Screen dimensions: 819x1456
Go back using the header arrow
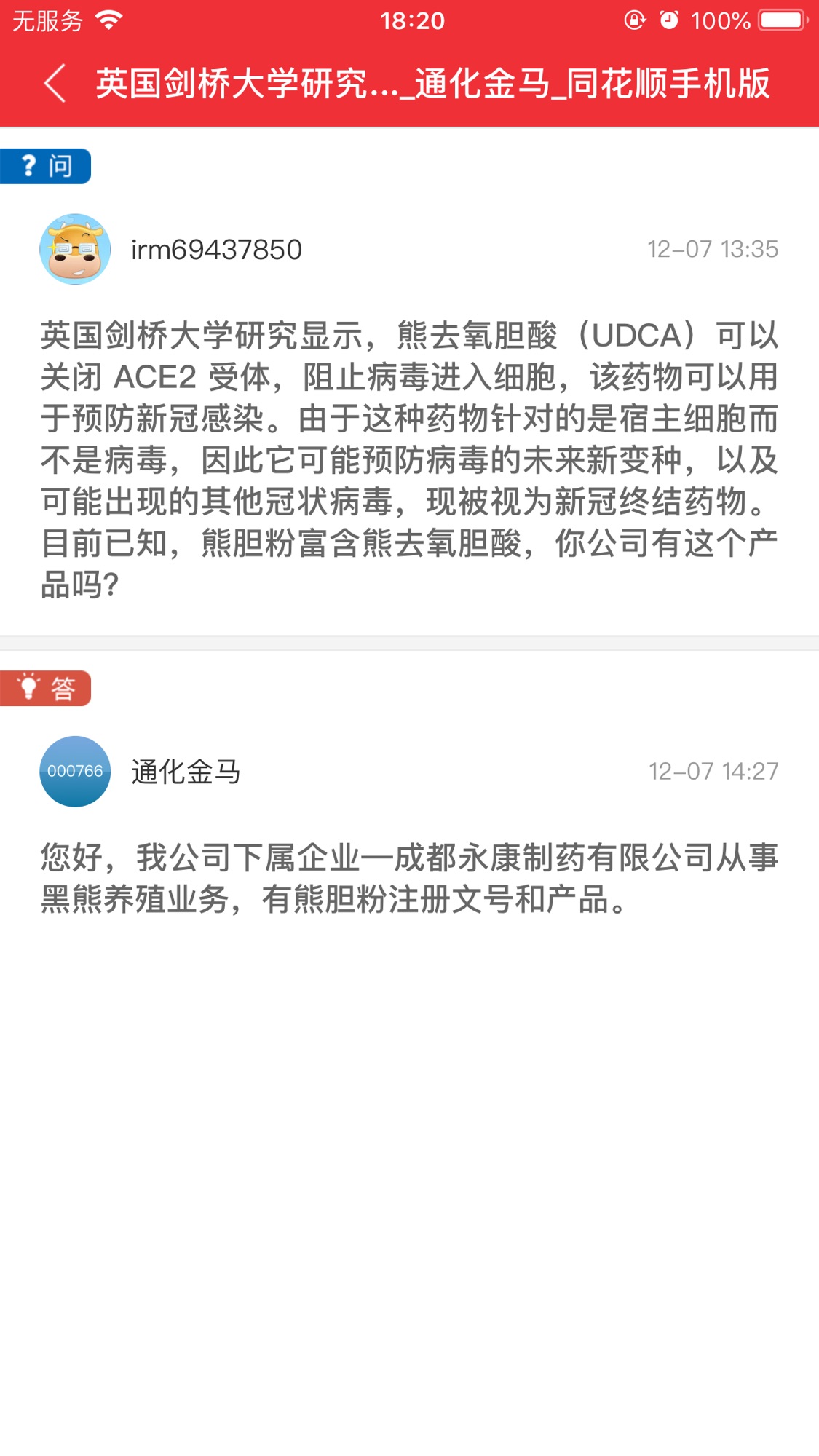pyautogui.click(x=55, y=83)
